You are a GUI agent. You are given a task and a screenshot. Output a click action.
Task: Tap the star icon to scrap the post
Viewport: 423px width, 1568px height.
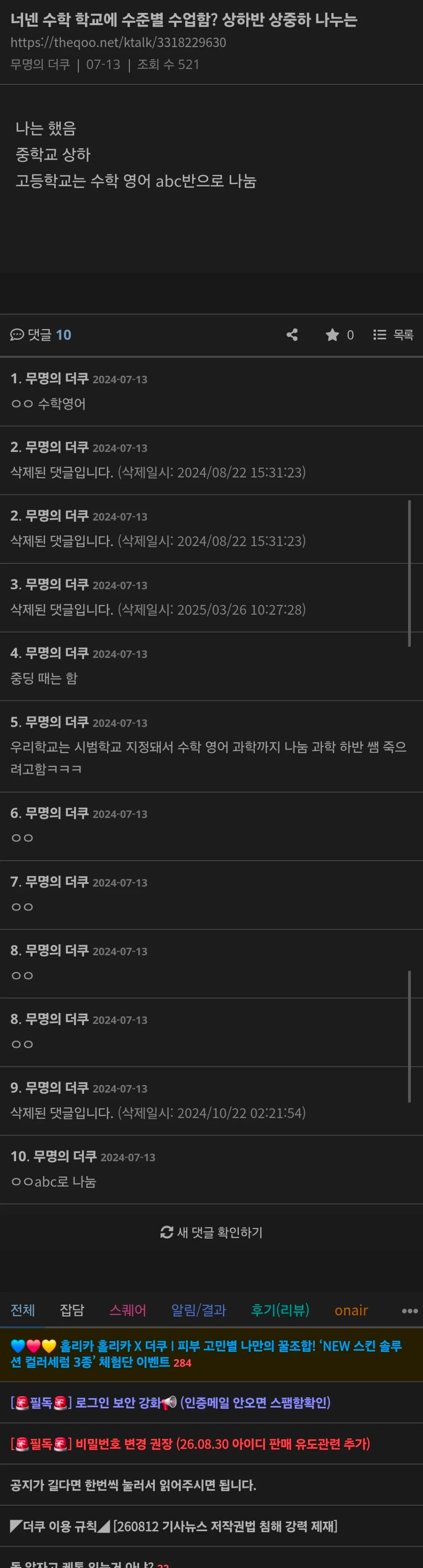point(332,335)
